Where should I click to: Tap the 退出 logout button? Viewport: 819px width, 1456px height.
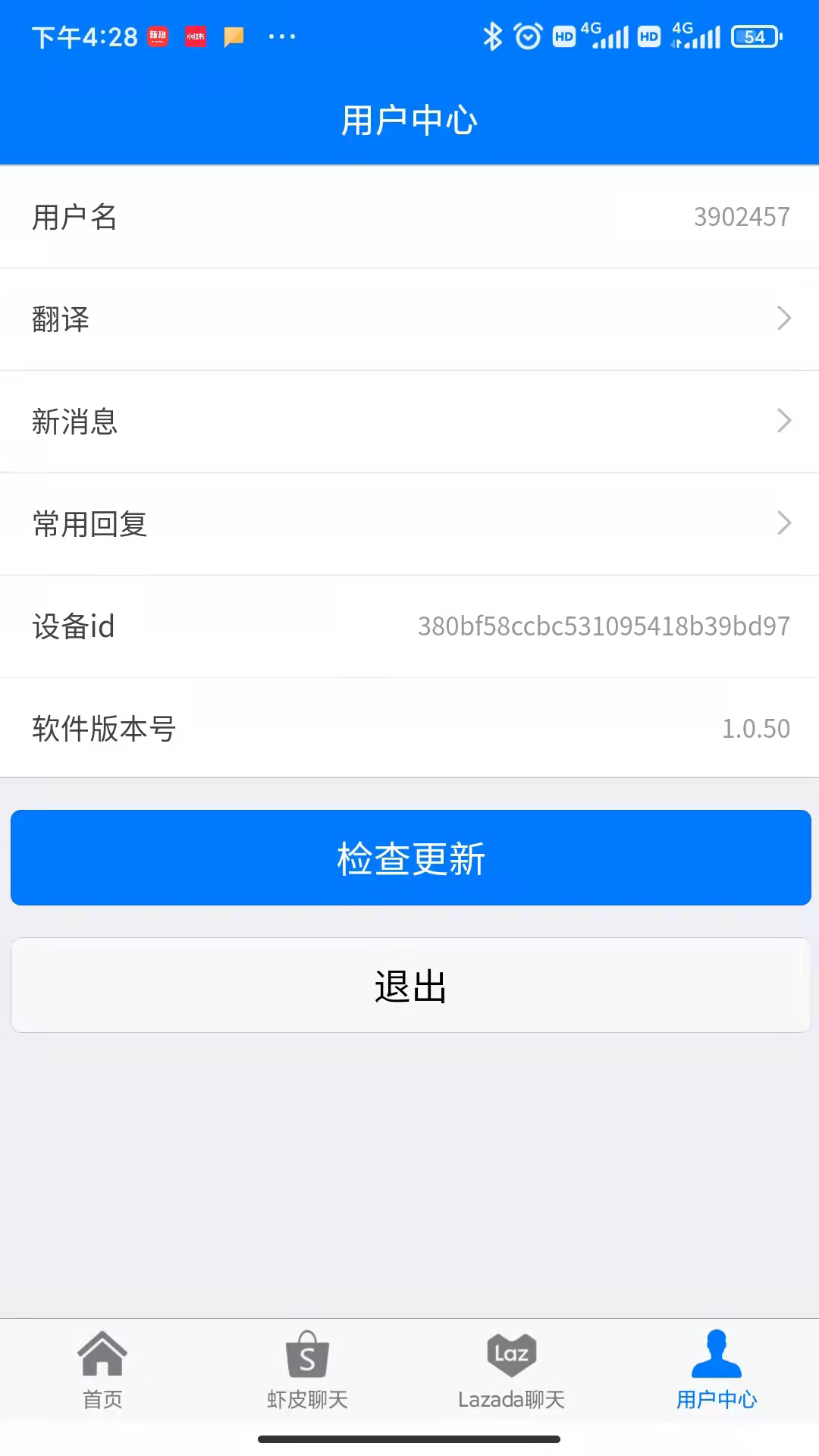[410, 985]
